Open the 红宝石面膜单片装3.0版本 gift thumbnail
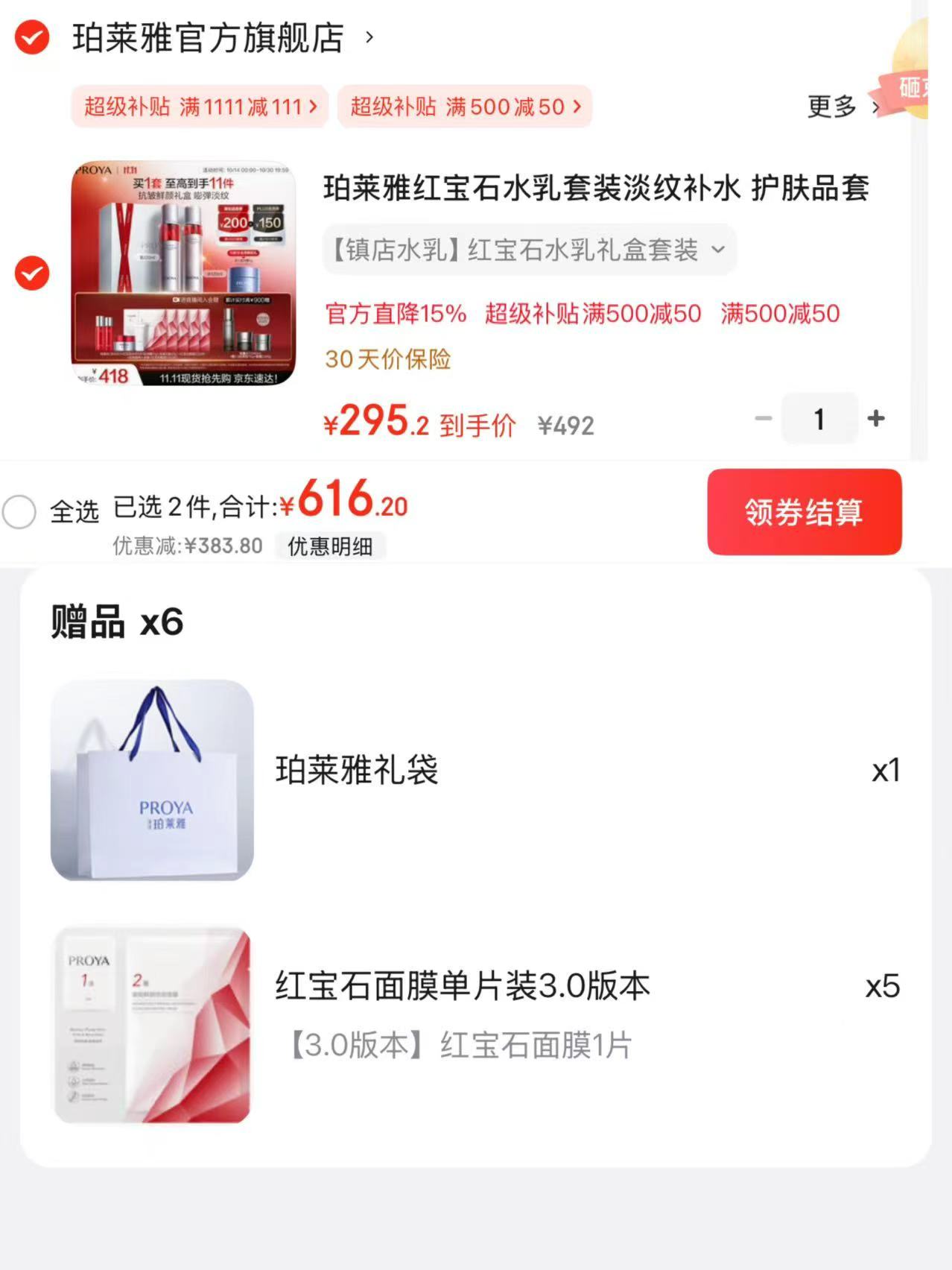Screen dimensions: 952x1270 click(151, 1029)
